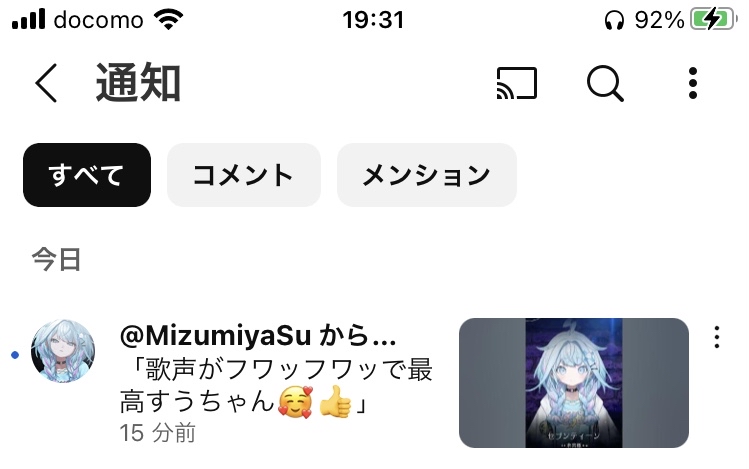
Task: Open options for the @MizumiyaSu notification
Action: point(716,338)
